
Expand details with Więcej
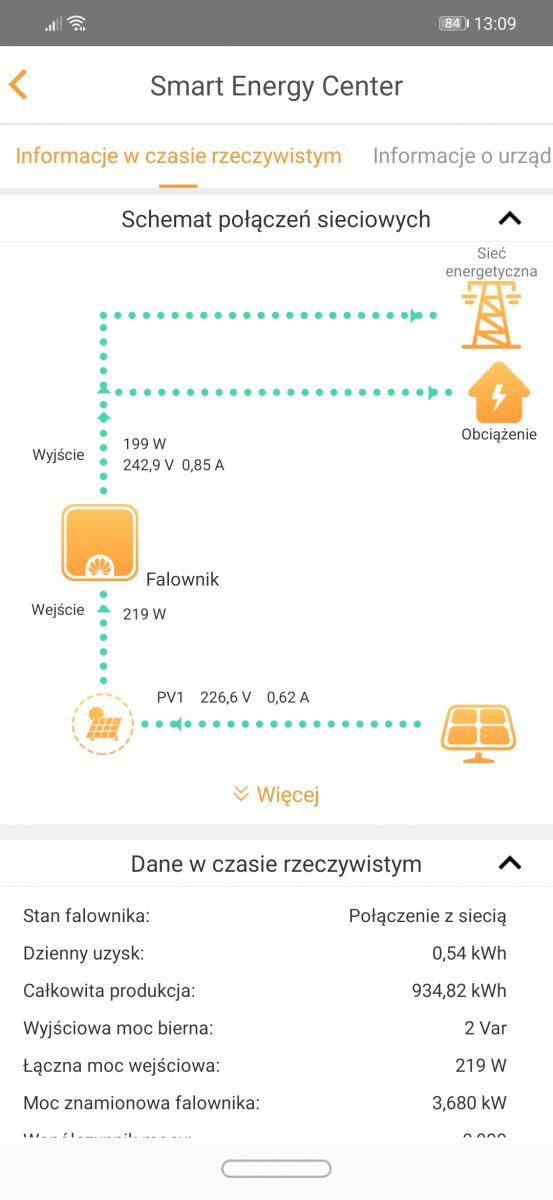pos(276,795)
